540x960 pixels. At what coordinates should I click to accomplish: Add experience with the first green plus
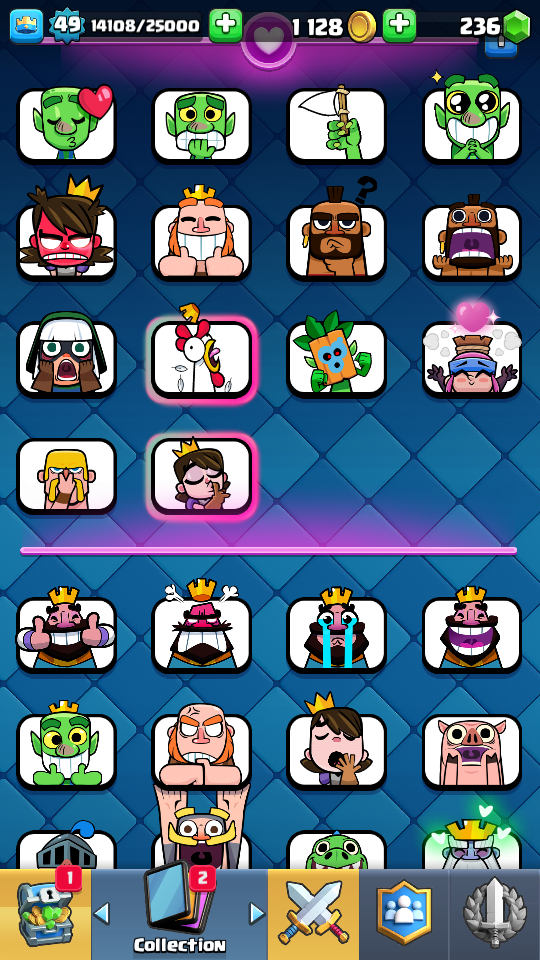(x=226, y=25)
